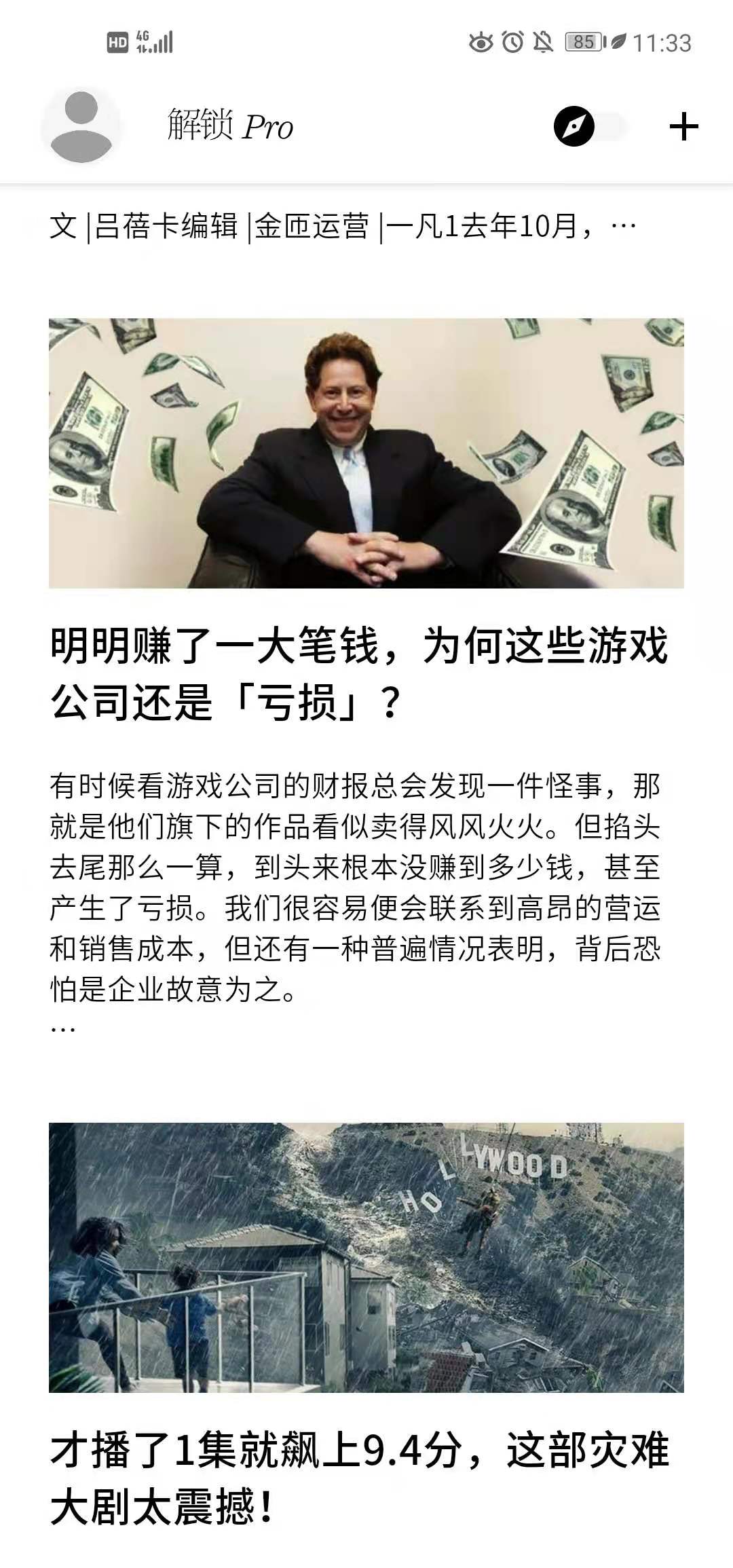
Task: Tap the 解锁 Pro unlock link
Action: pos(230,126)
